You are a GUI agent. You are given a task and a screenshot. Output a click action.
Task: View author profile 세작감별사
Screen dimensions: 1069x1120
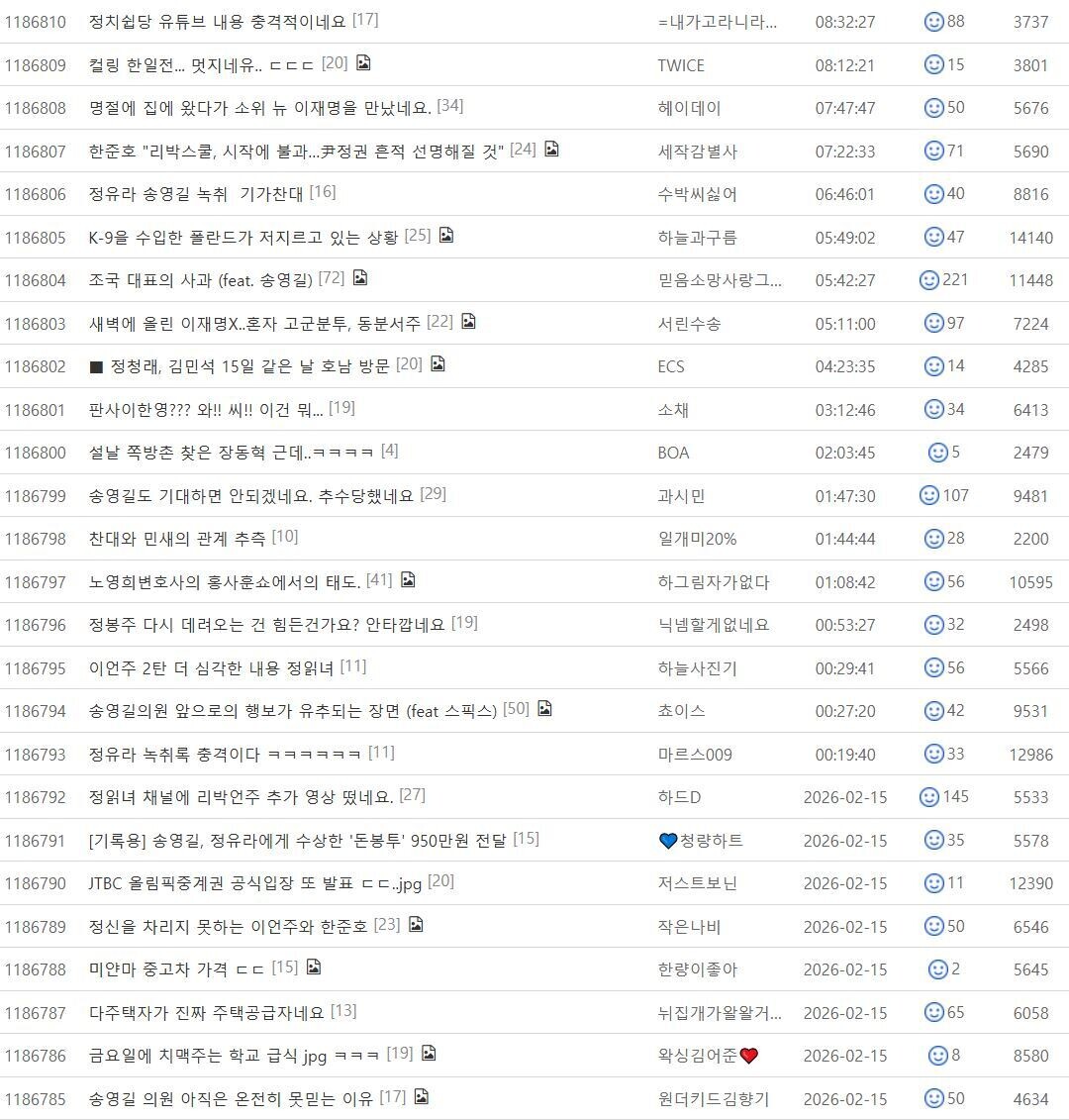(697, 152)
